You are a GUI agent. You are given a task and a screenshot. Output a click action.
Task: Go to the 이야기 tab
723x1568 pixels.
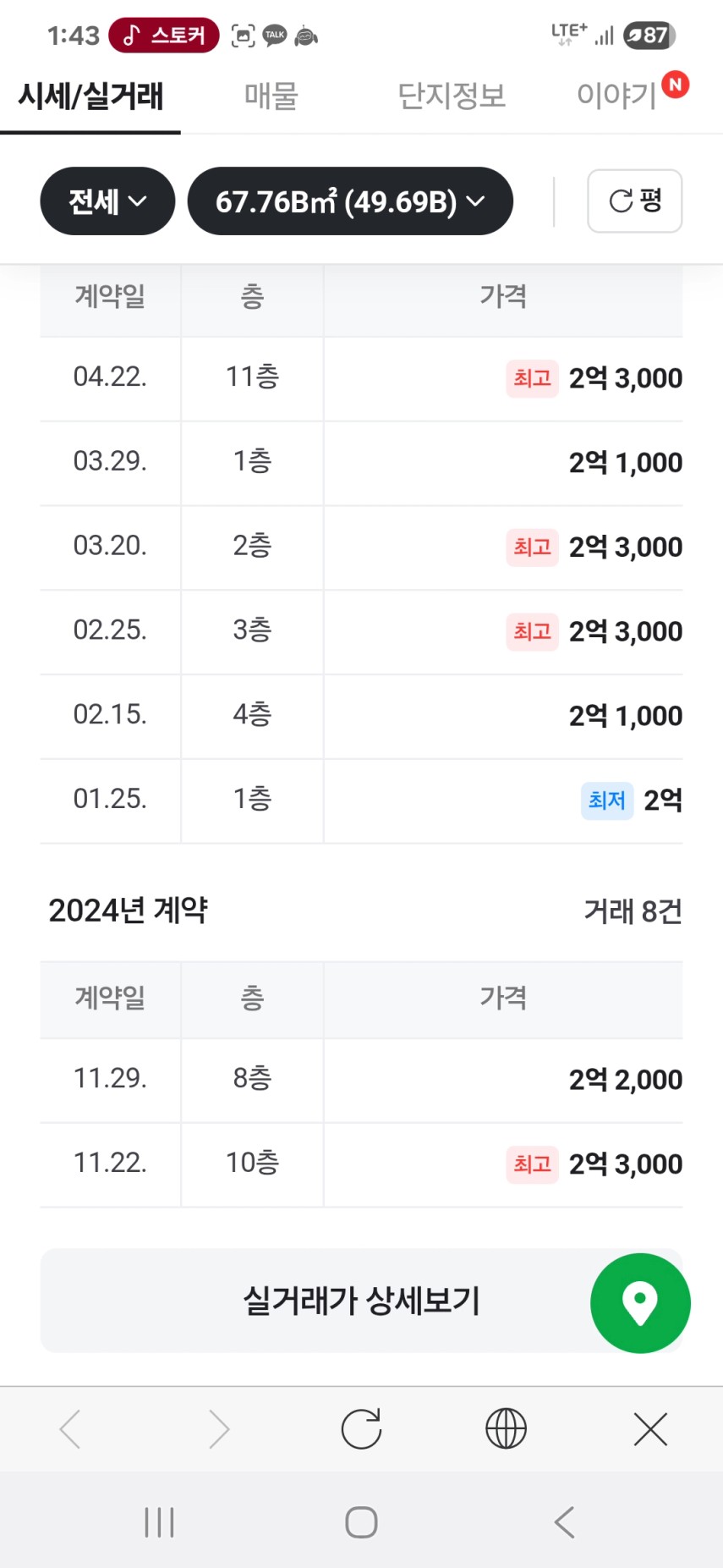(x=616, y=96)
